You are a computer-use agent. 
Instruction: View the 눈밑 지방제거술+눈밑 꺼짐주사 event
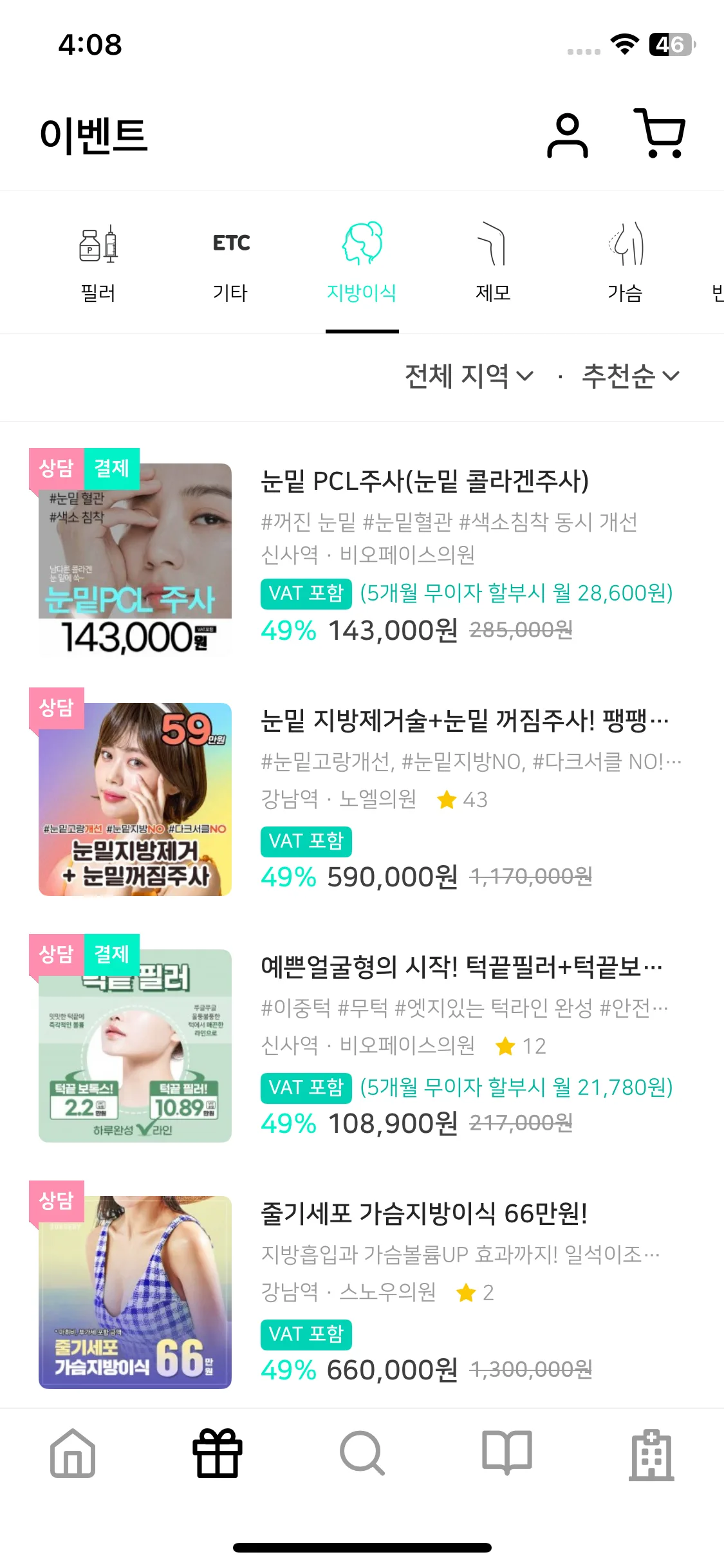pos(463,721)
